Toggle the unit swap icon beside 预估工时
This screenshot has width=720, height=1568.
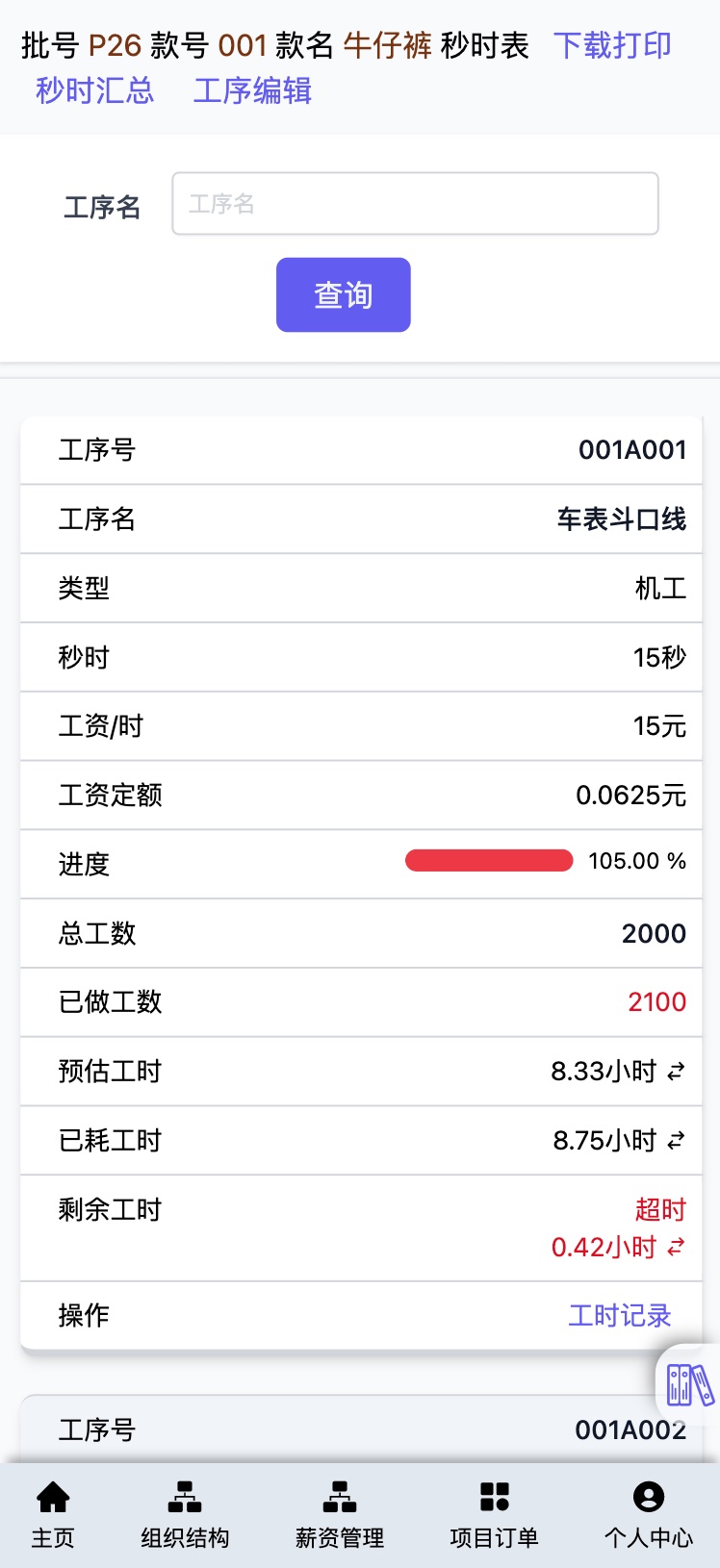pos(678,1071)
